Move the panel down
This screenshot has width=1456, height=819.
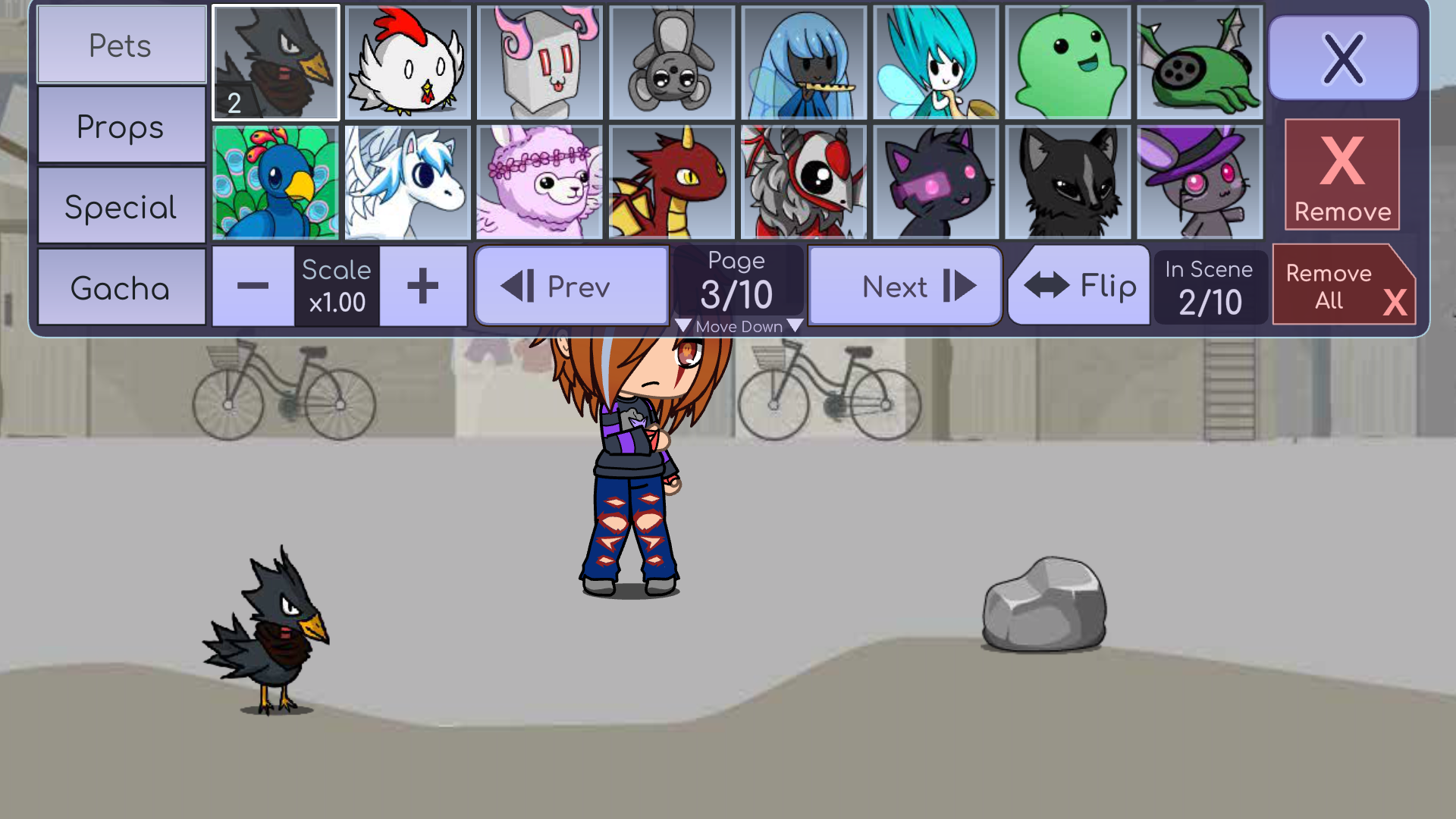point(739,326)
